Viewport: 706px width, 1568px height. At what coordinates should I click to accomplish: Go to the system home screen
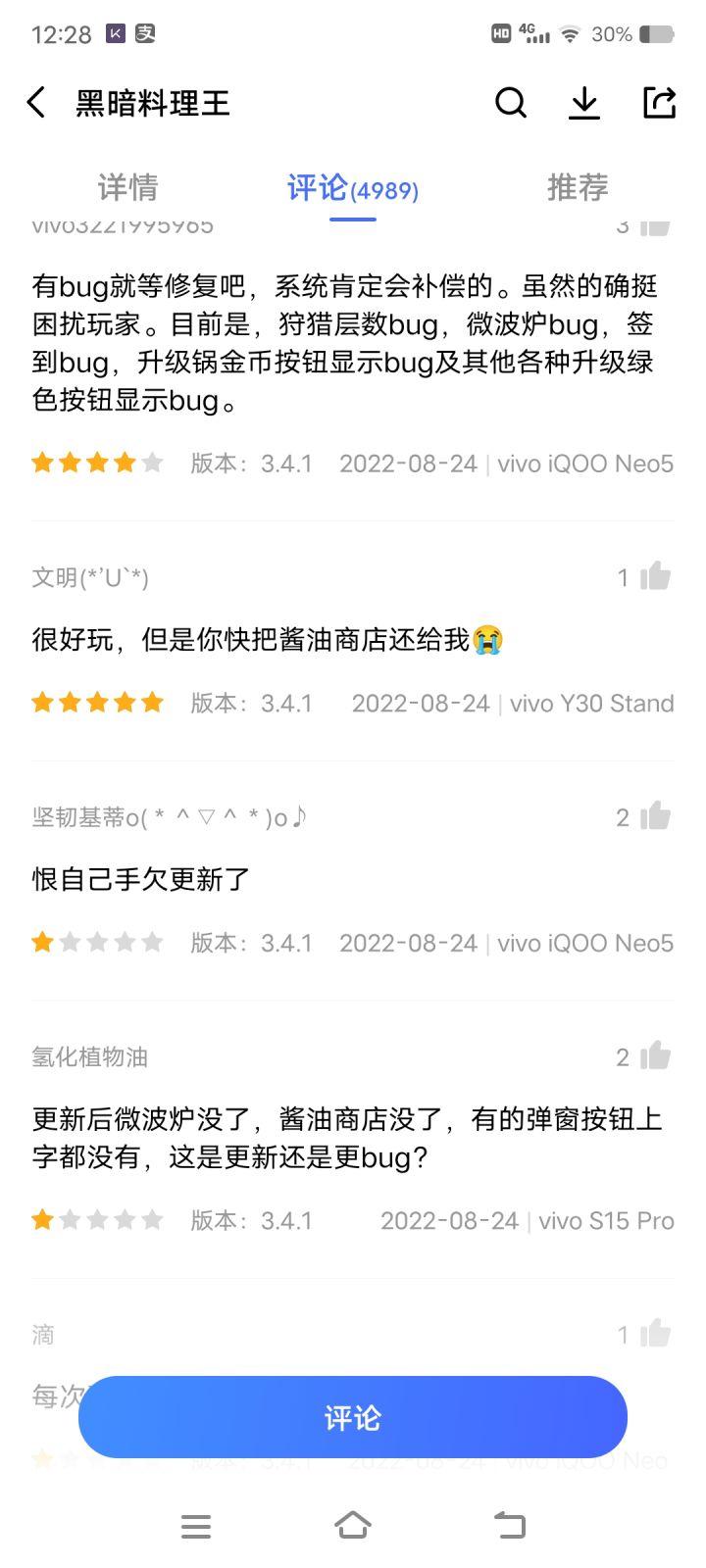click(x=353, y=1526)
